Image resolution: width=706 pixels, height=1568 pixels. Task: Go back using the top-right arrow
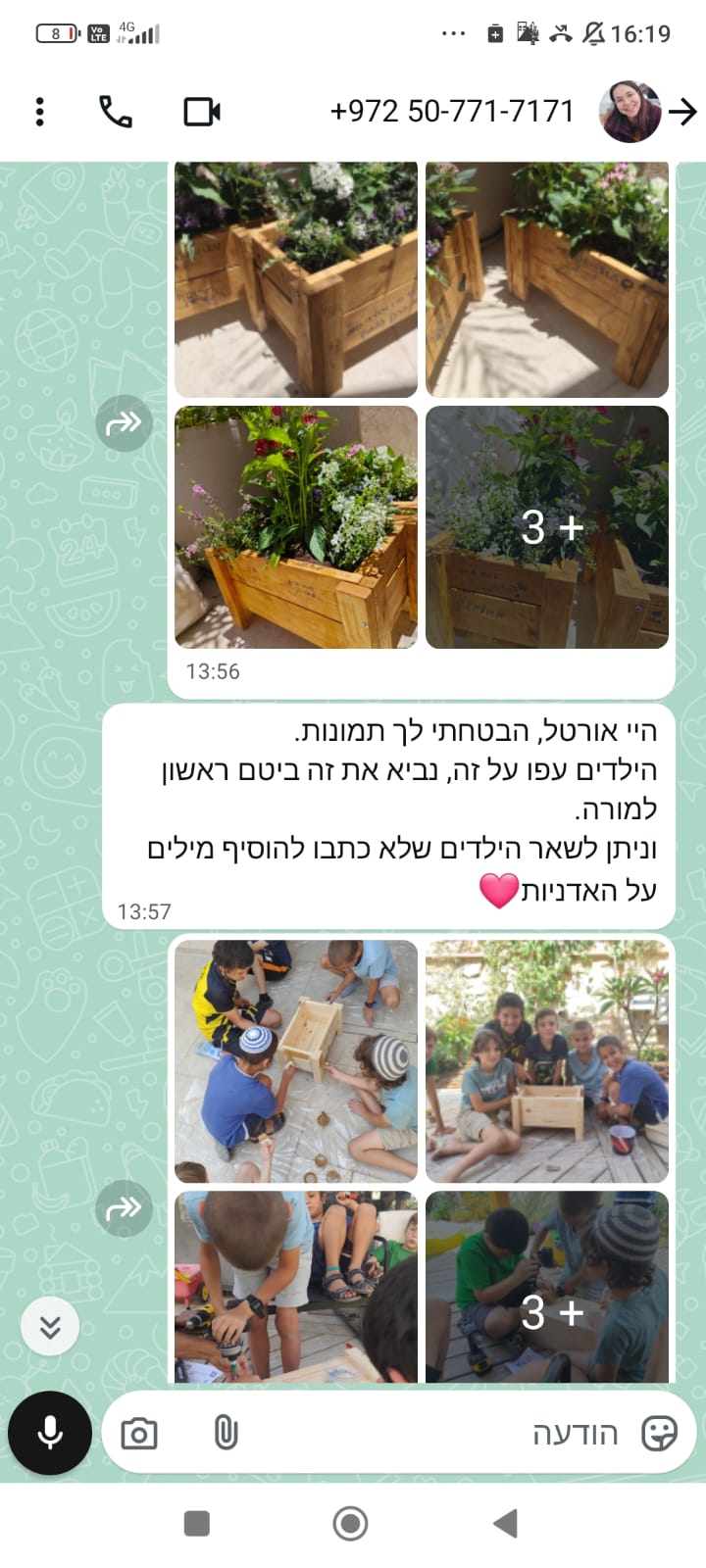(x=682, y=112)
